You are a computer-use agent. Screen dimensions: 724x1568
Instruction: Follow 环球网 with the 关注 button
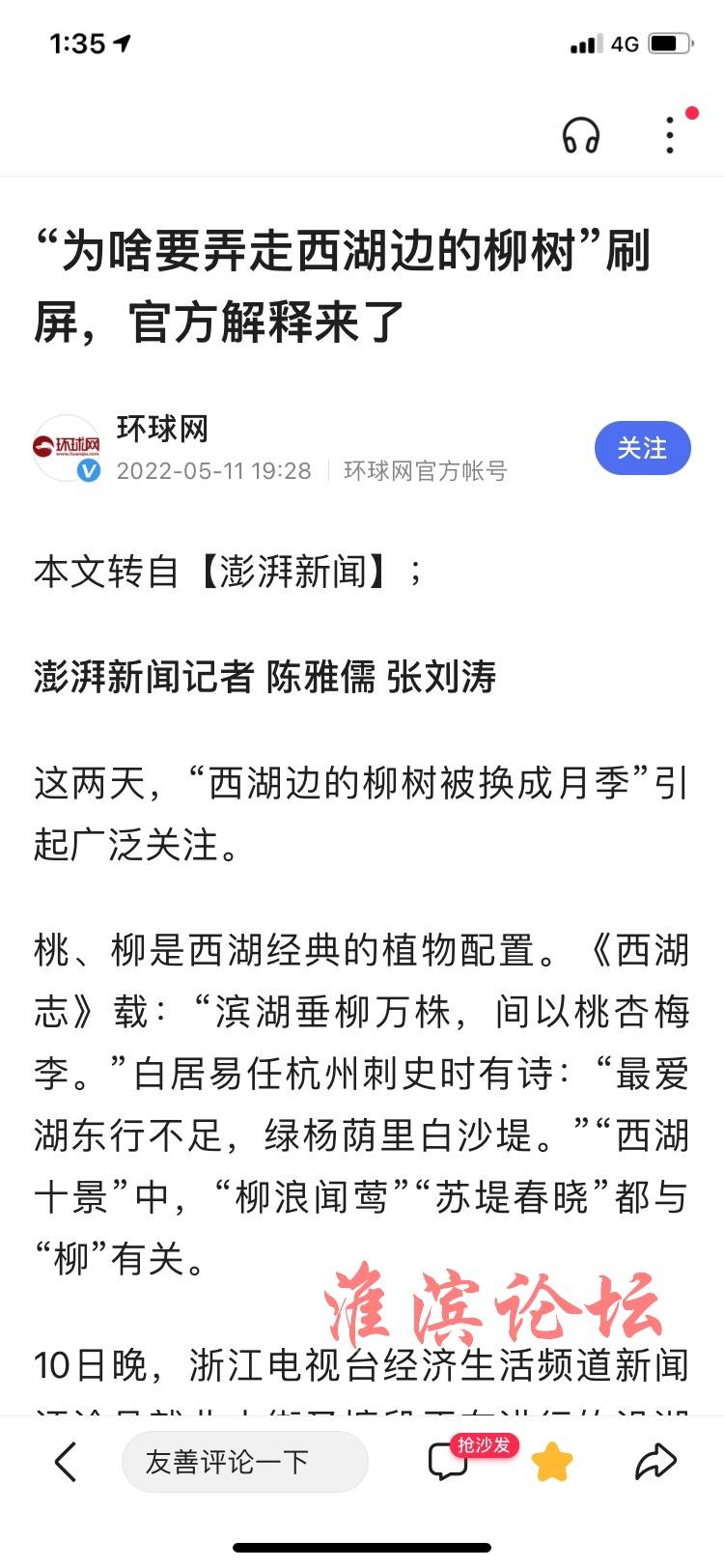642,448
